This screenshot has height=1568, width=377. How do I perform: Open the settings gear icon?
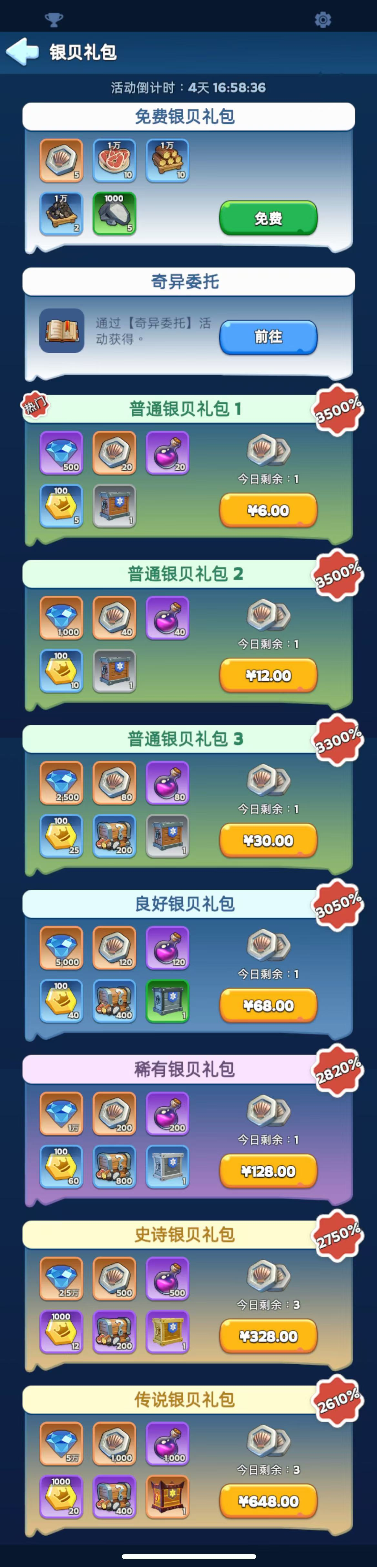[322, 19]
